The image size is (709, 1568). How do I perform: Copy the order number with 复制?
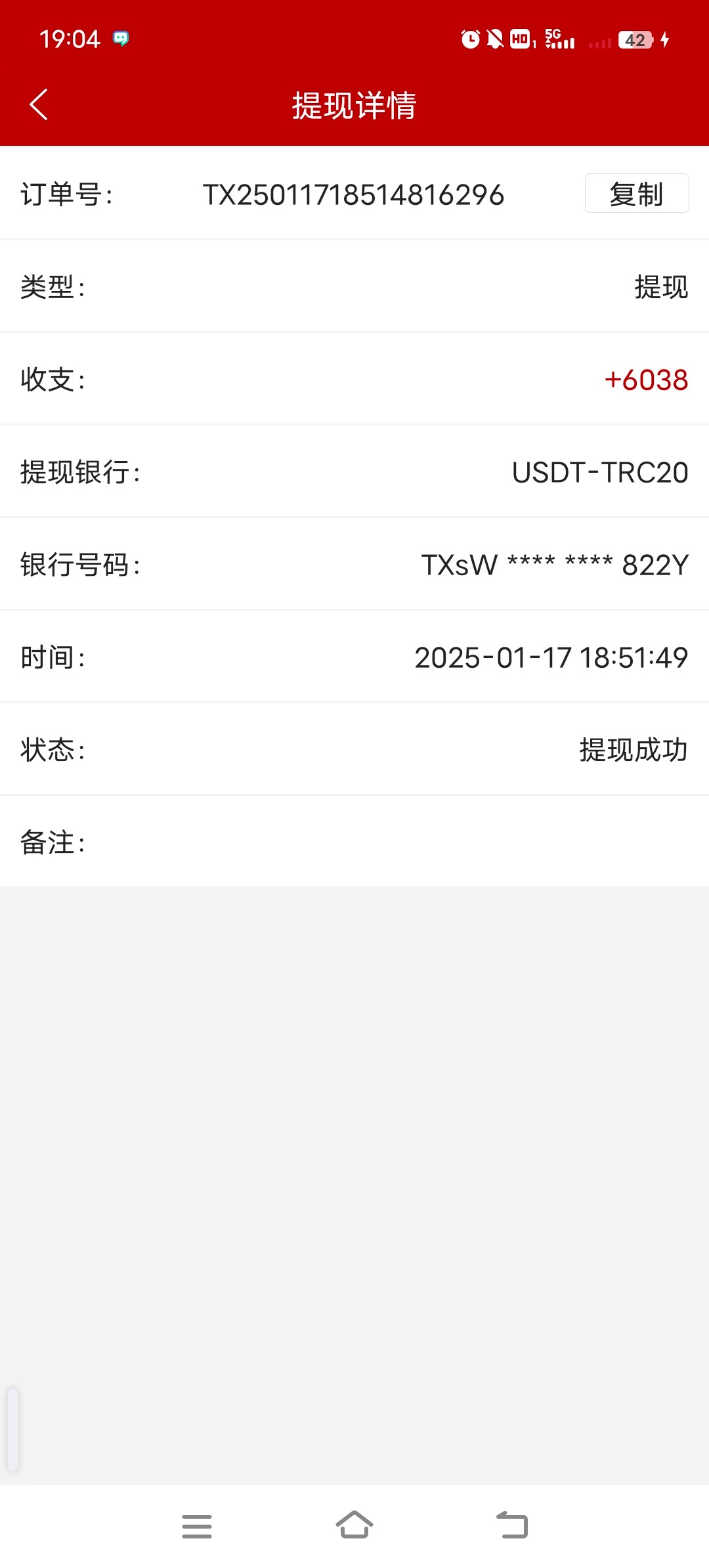tap(636, 194)
